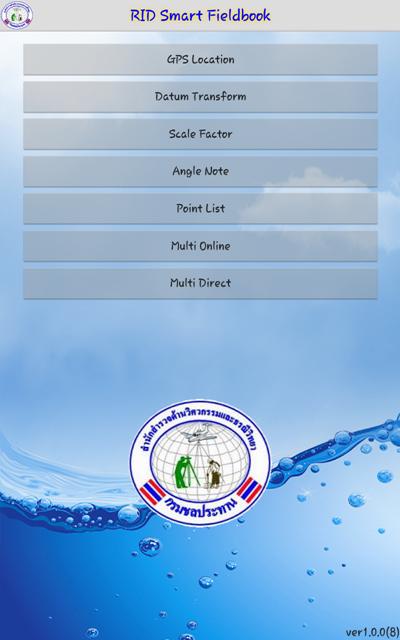Choose Multi Online
The image size is (400, 640).
coord(200,246)
